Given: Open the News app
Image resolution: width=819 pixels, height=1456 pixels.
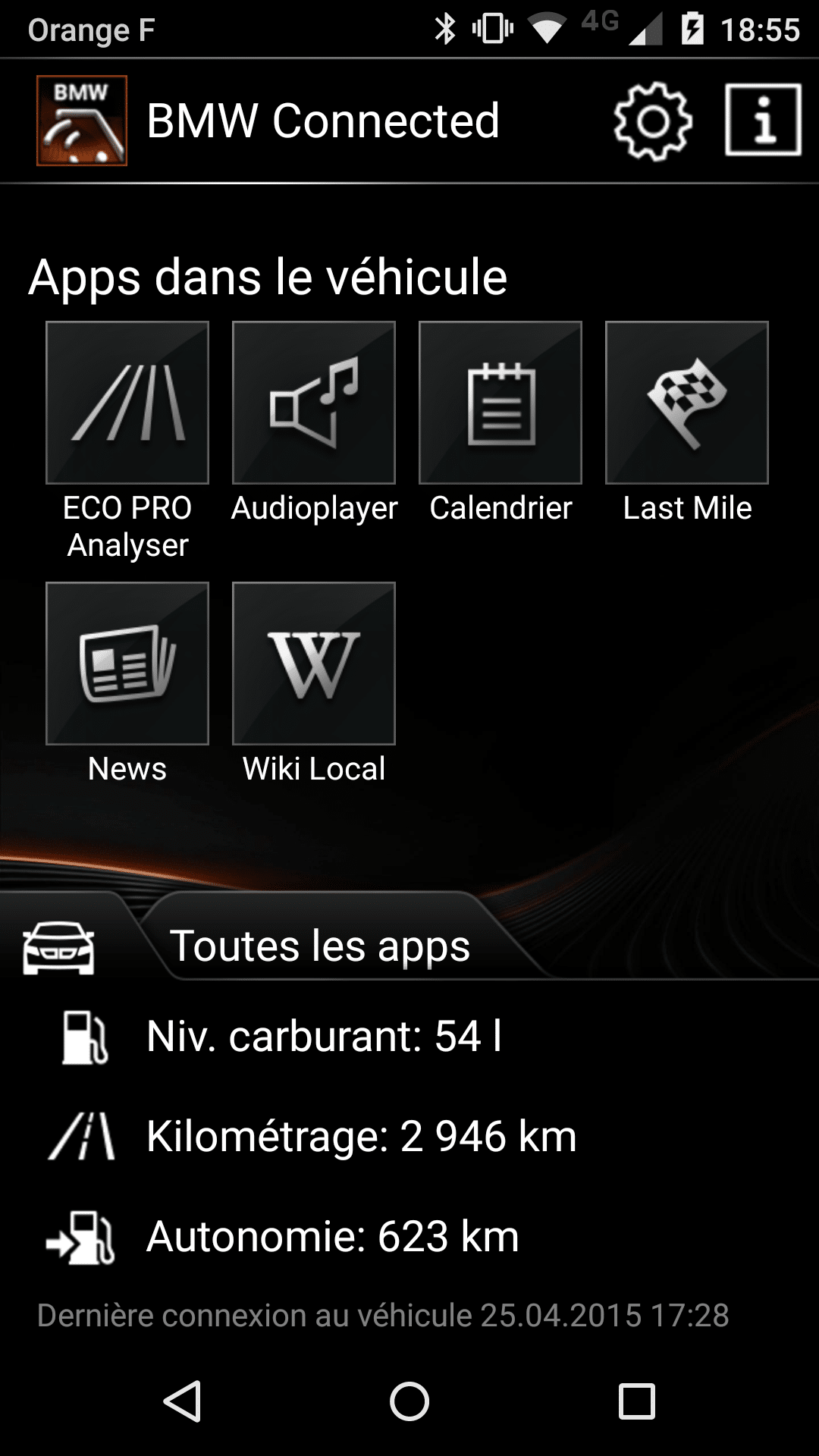Looking at the screenshot, I should pyautogui.click(x=127, y=664).
